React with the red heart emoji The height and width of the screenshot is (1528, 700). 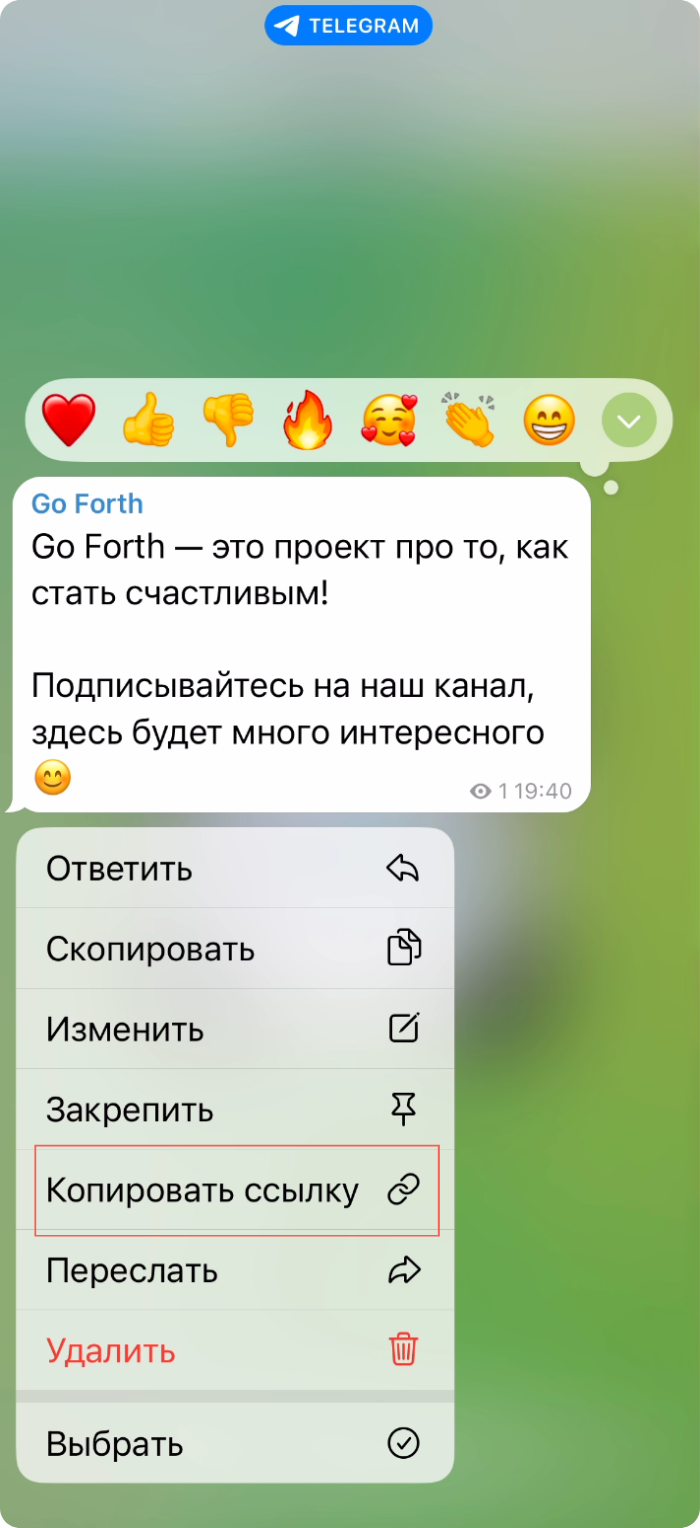(x=69, y=420)
